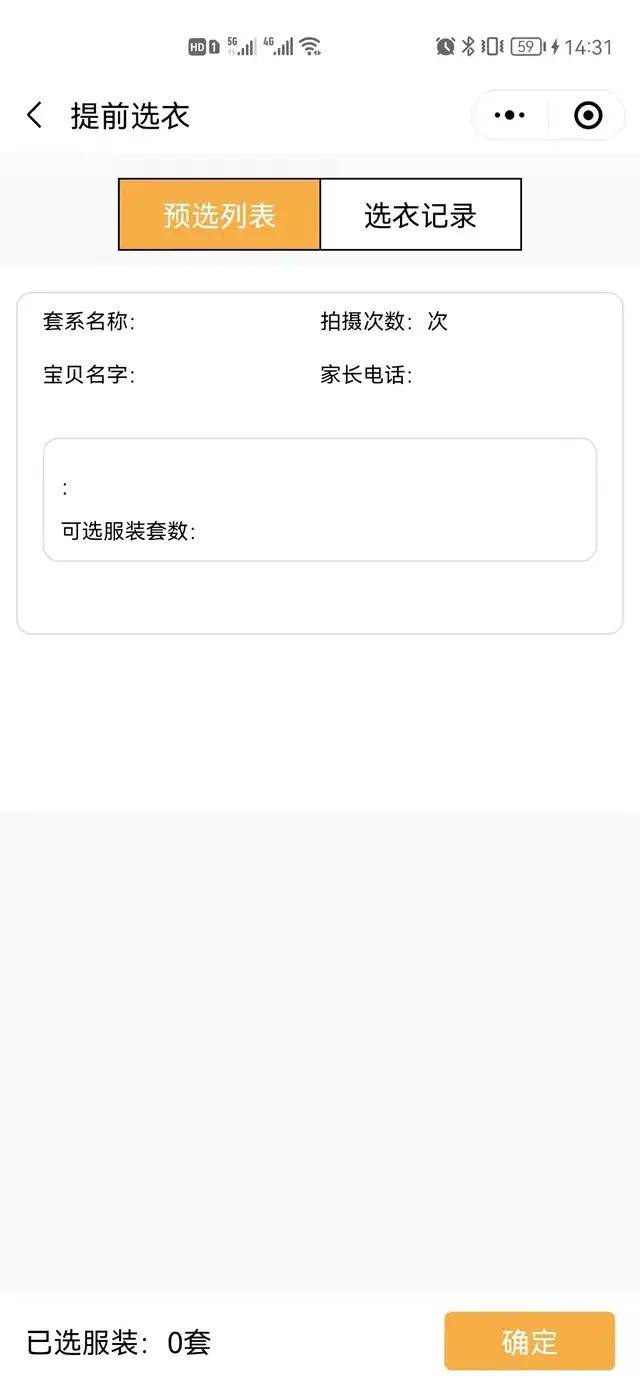Switch to the 选衣记录 tab
This screenshot has width=640, height=1387.
tap(420, 214)
